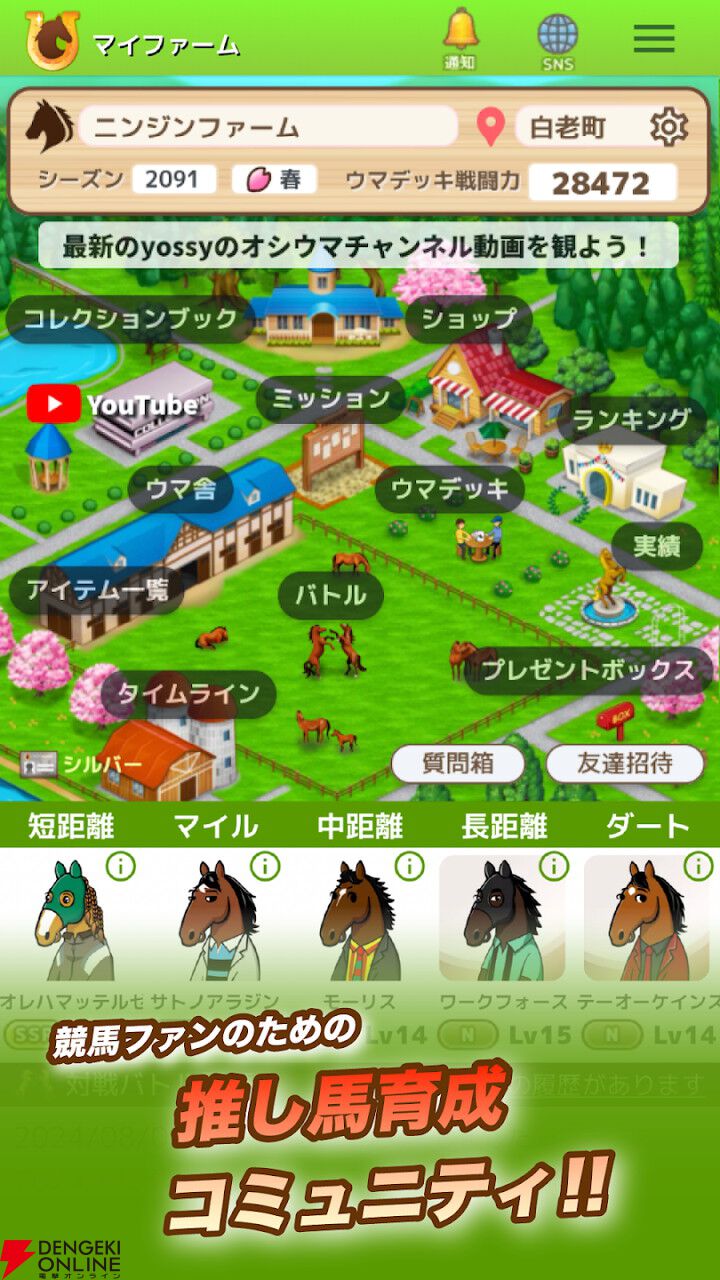The width and height of the screenshot is (720, 1280).
Task: View ミッション board
Action: click(331, 399)
